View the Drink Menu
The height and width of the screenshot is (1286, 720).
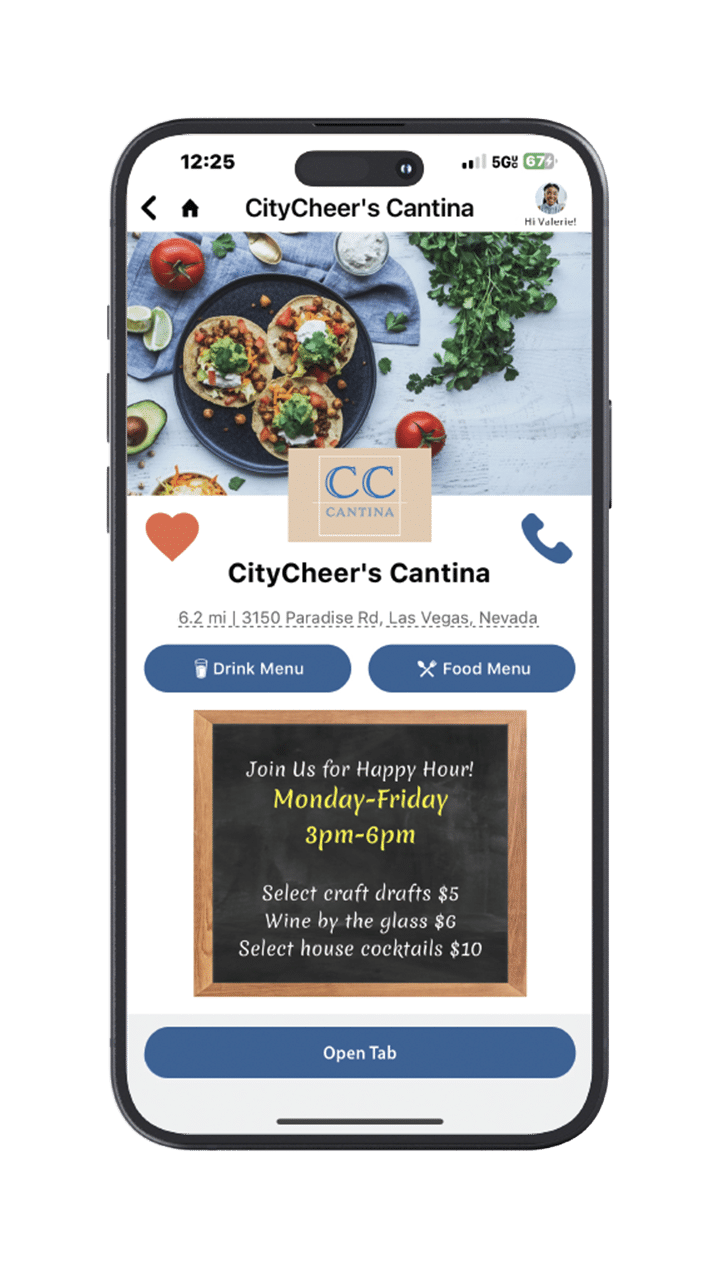[248, 668]
